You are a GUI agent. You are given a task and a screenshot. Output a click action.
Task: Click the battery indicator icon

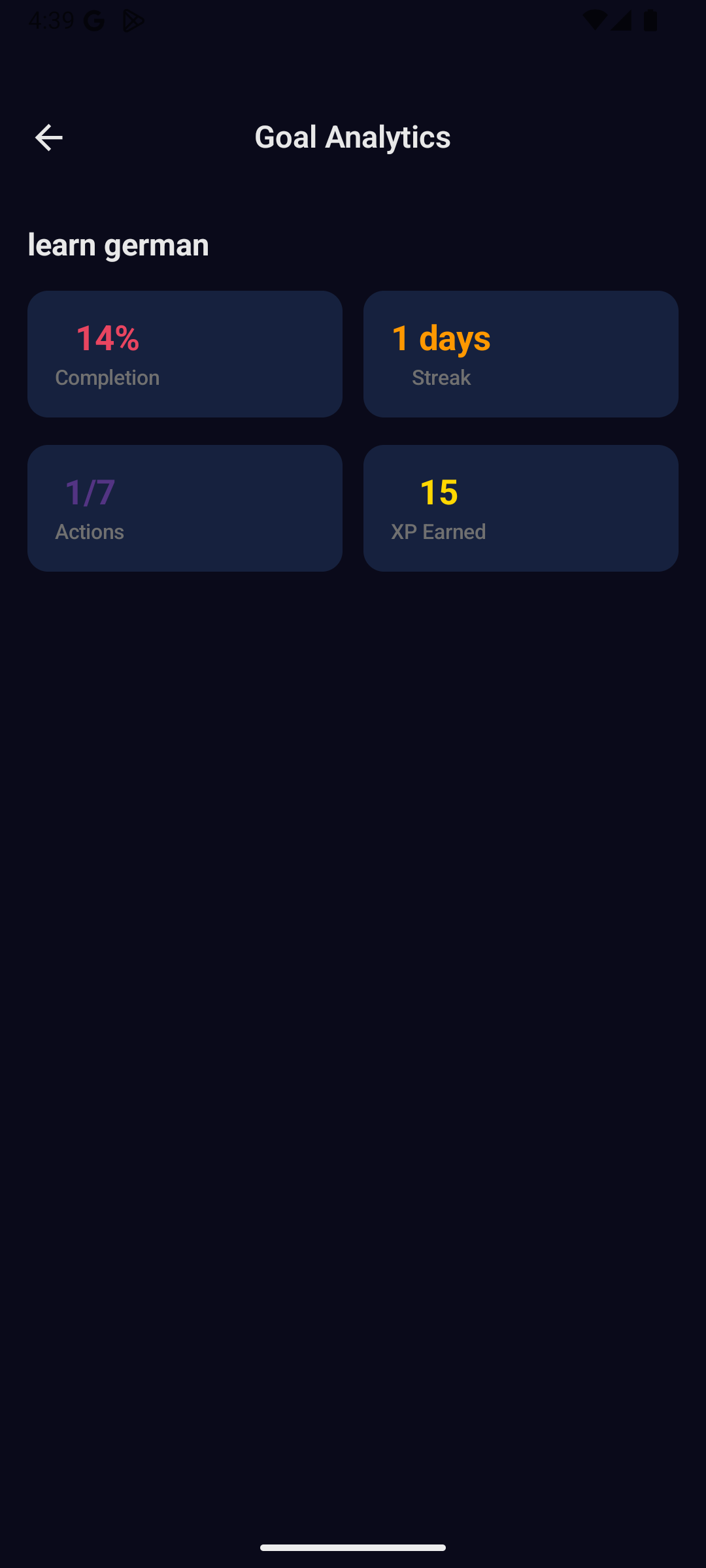[x=651, y=19]
